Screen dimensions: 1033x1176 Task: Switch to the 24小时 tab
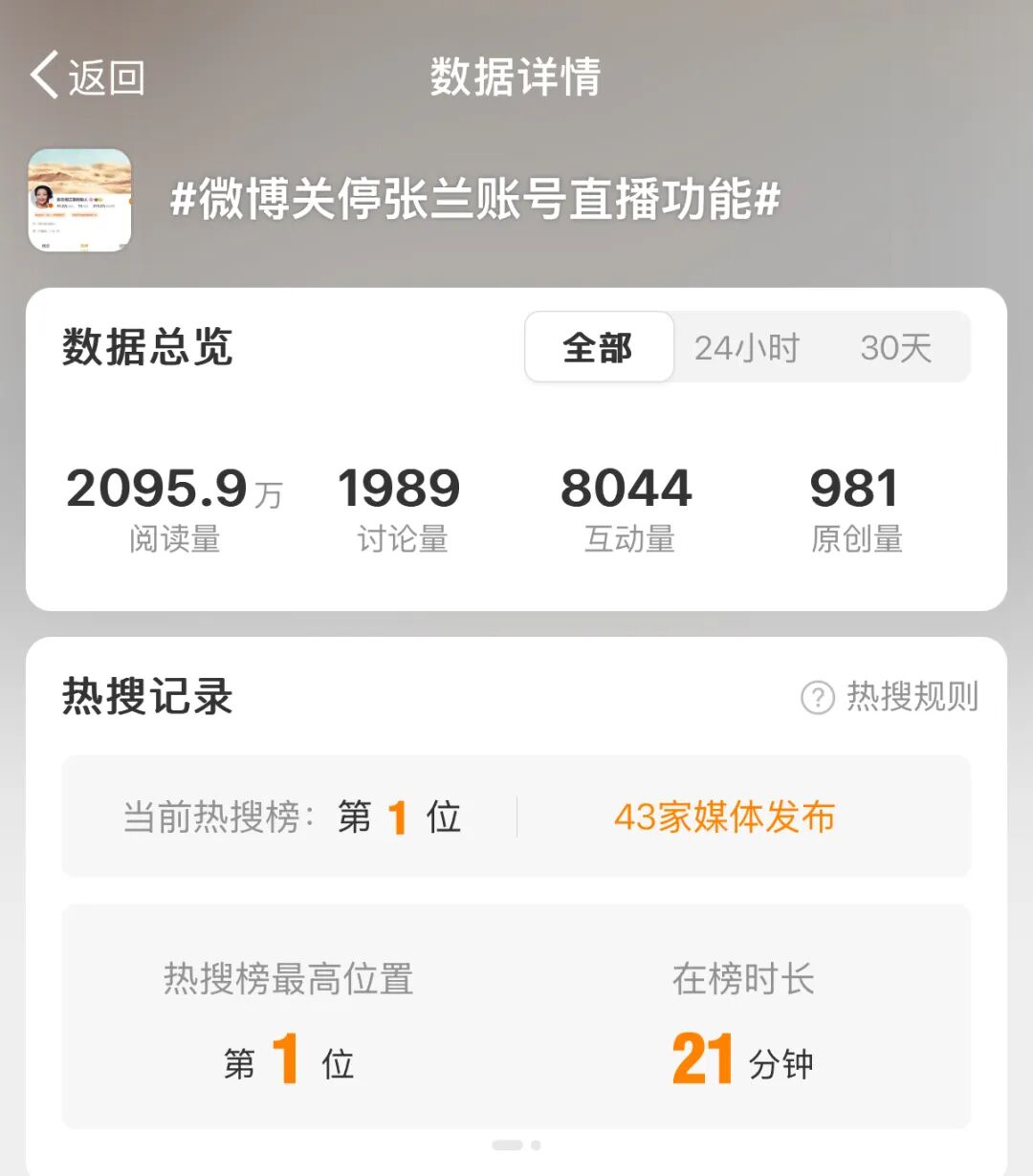[746, 348]
